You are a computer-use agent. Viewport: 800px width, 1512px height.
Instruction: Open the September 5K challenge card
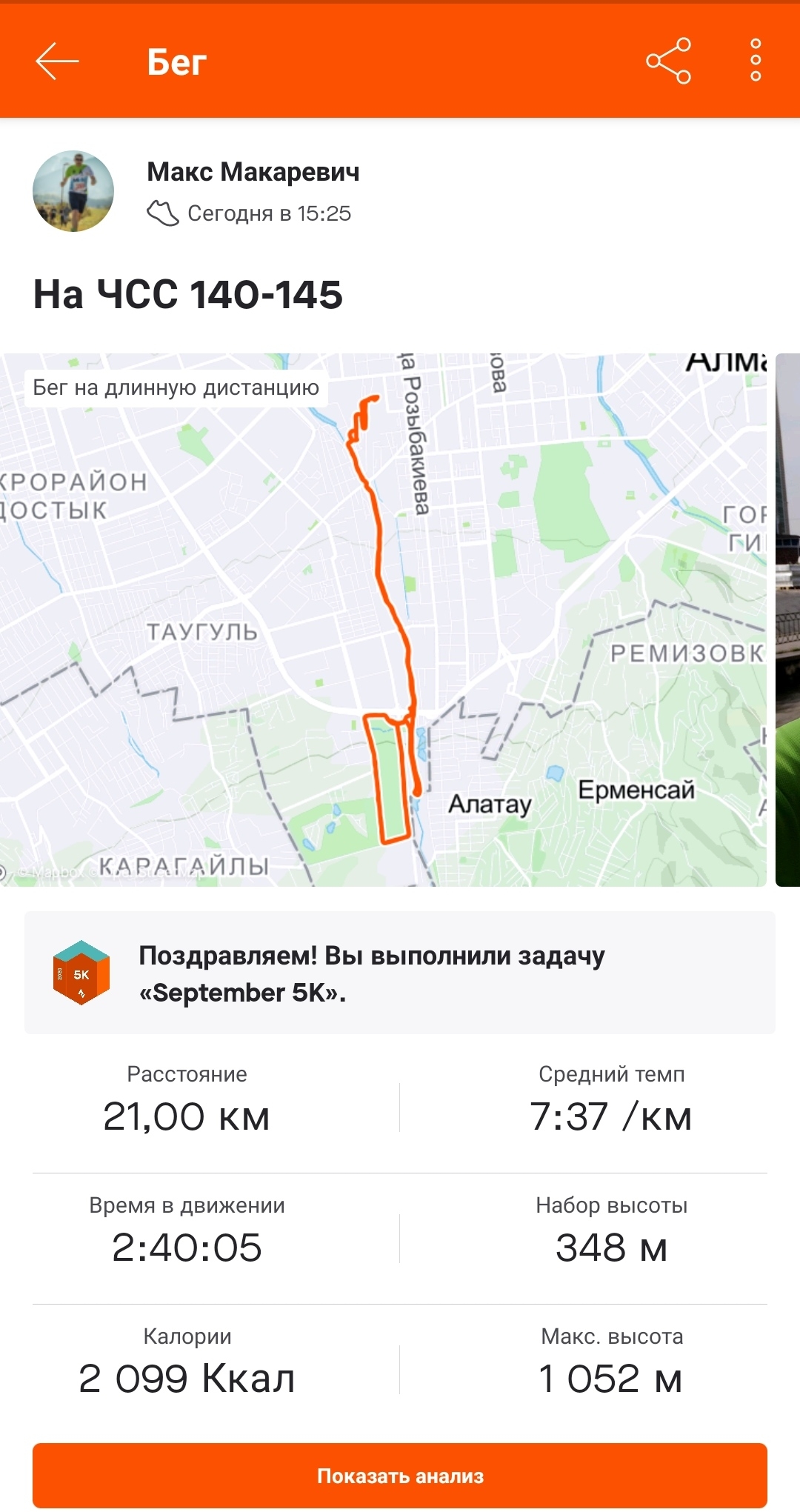click(400, 973)
